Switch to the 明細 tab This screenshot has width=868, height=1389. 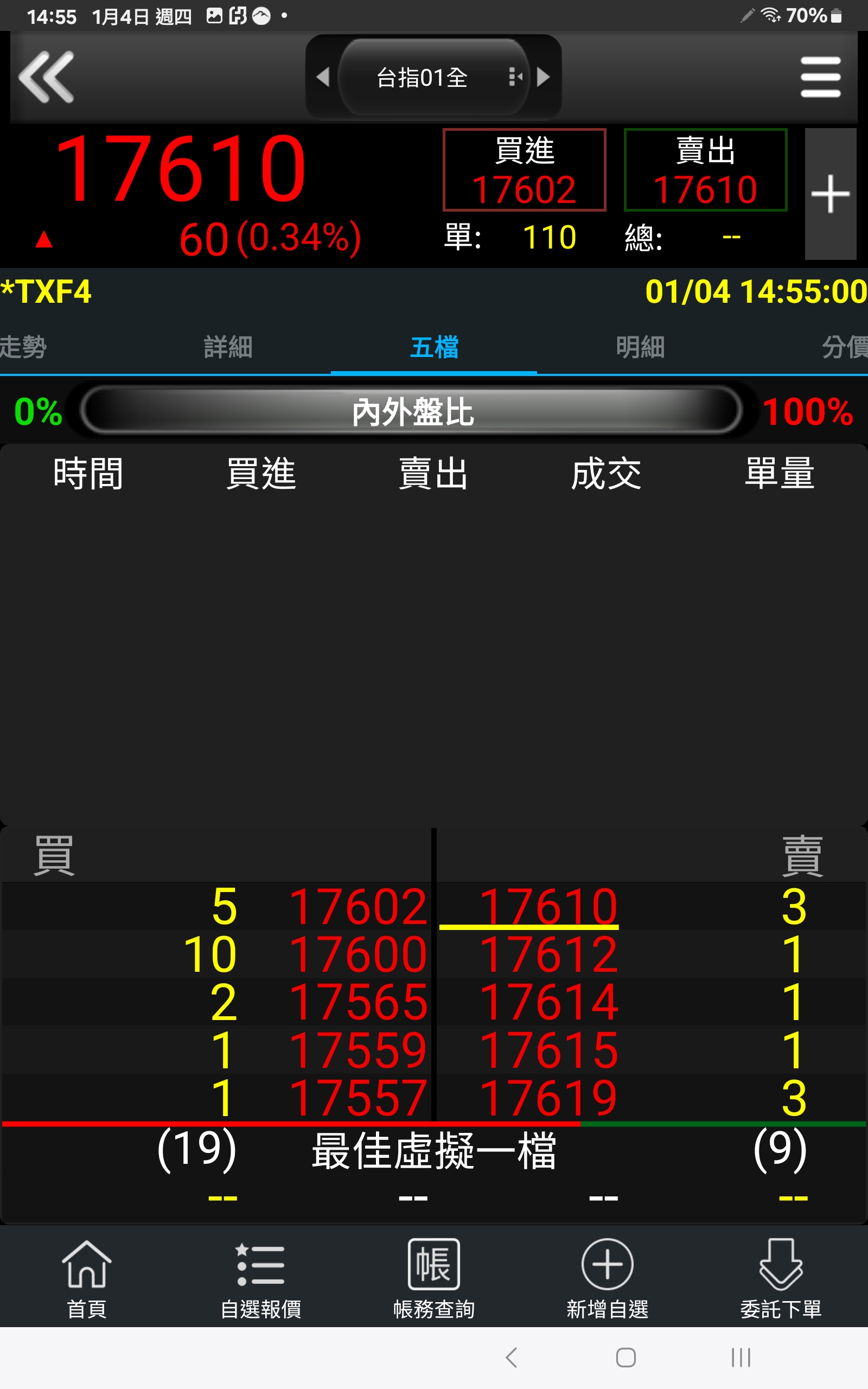coord(640,347)
